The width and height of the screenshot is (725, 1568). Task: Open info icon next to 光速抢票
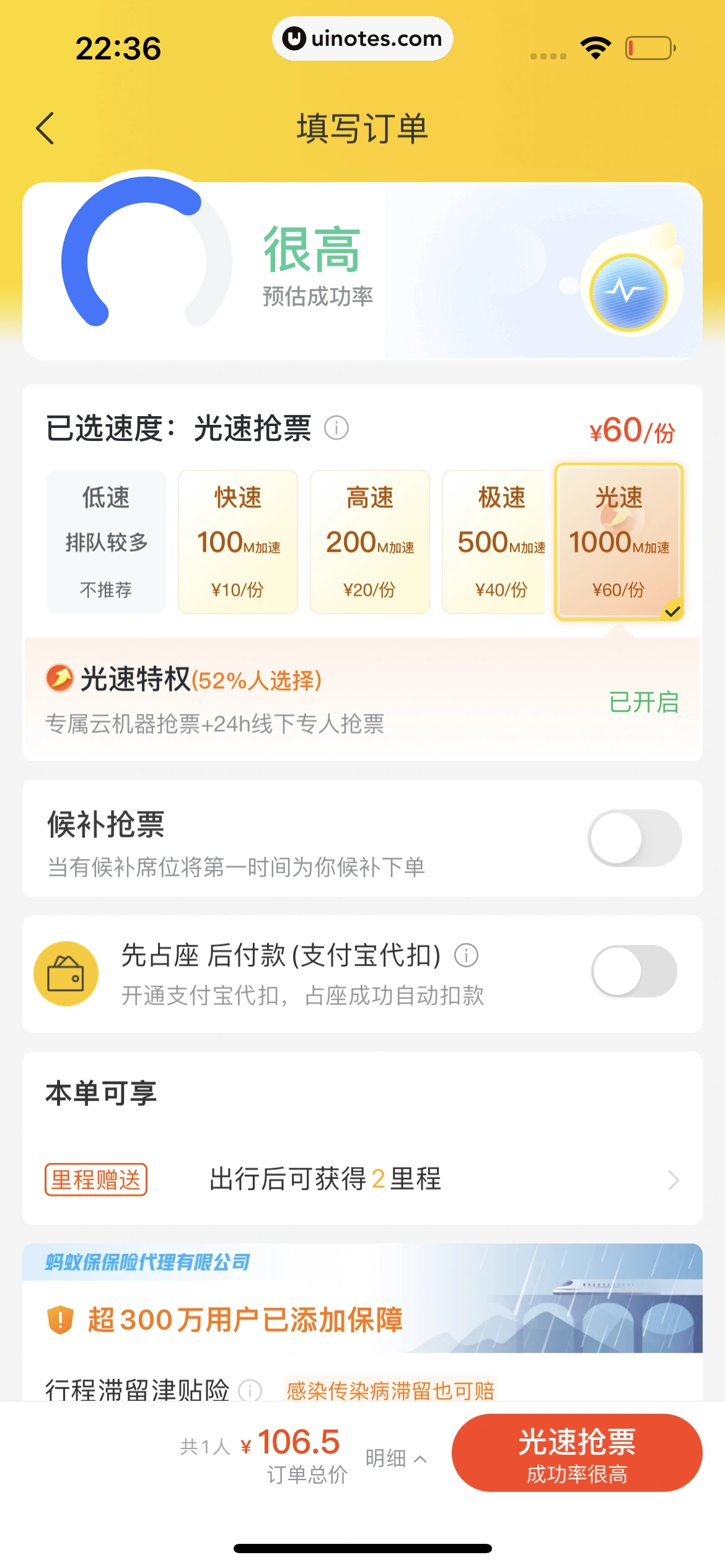point(336,428)
